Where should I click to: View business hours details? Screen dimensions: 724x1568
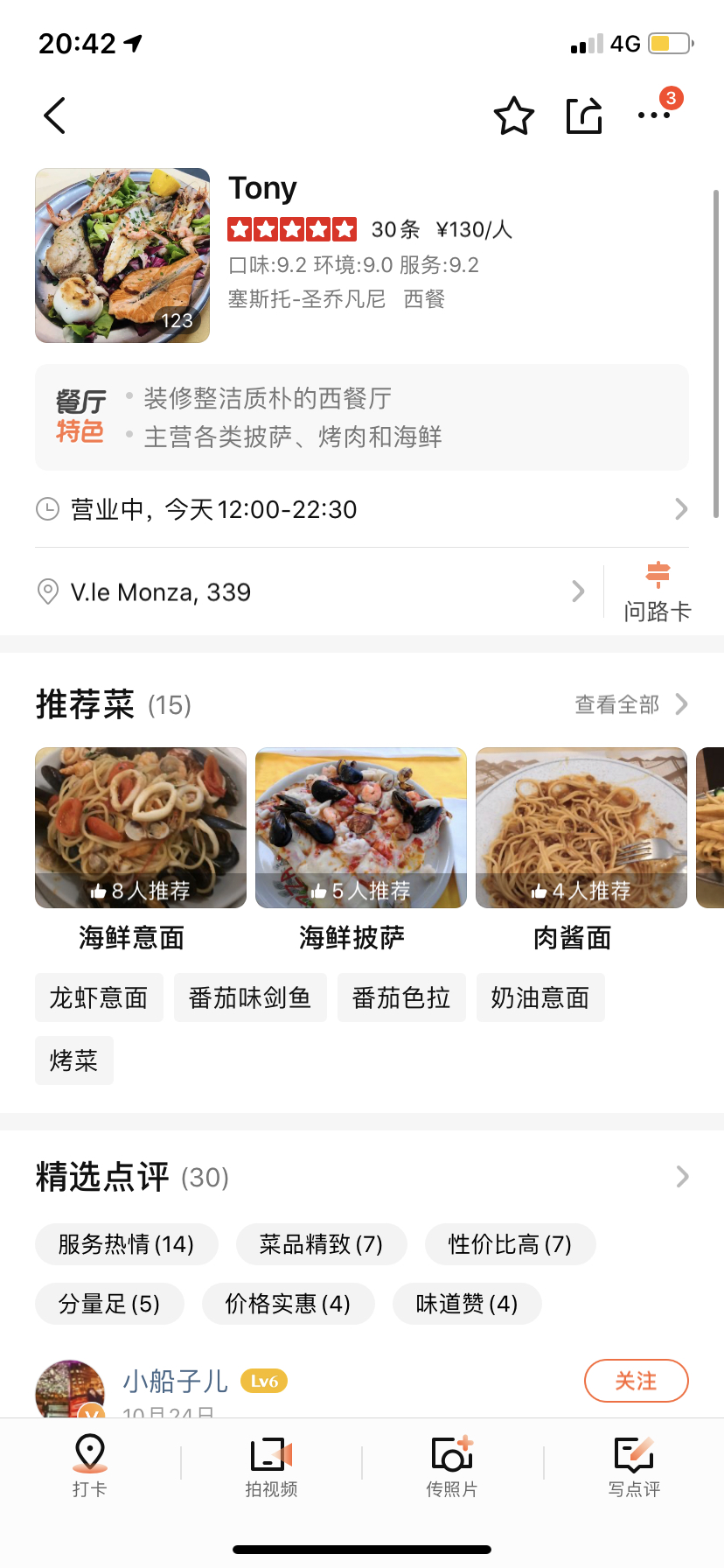362,509
